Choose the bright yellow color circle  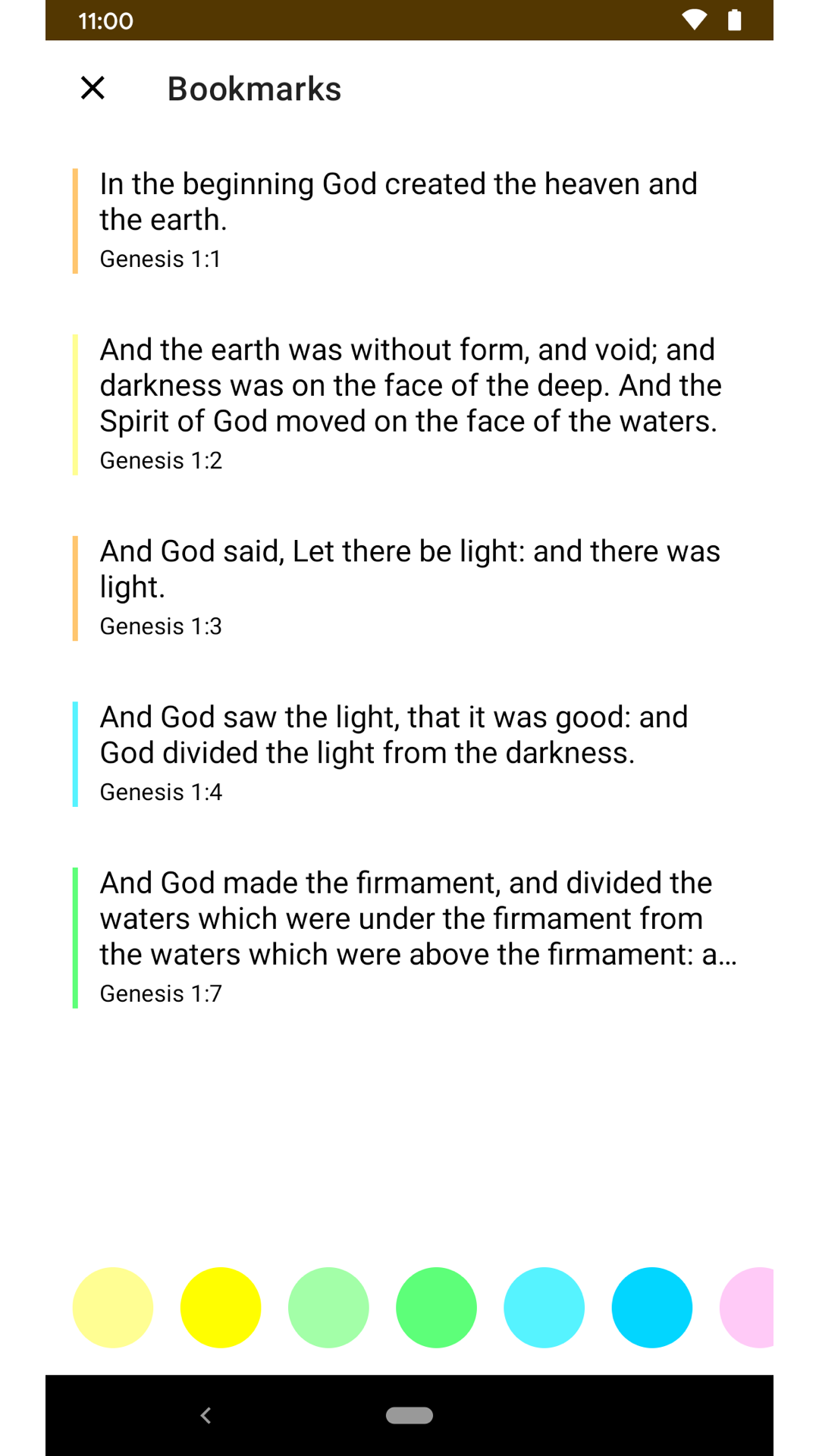click(221, 1307)
